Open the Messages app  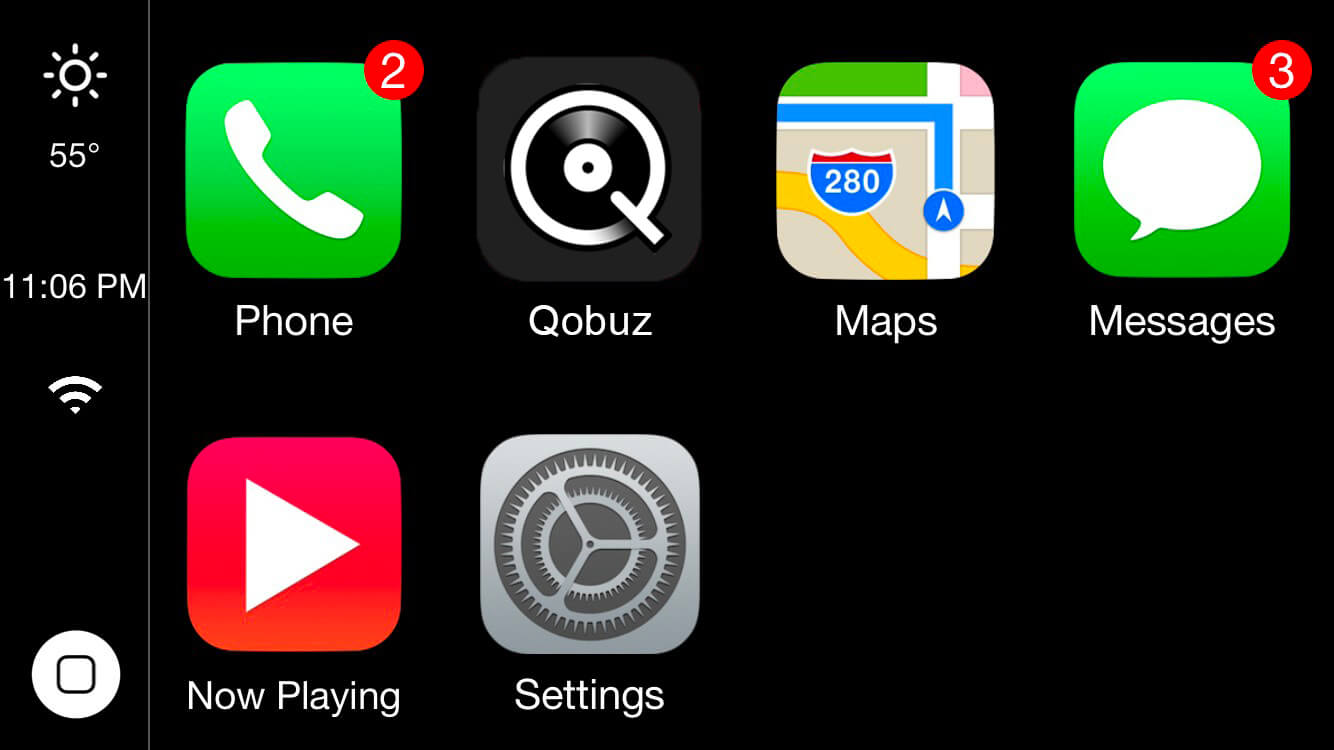pos(1181,171)
